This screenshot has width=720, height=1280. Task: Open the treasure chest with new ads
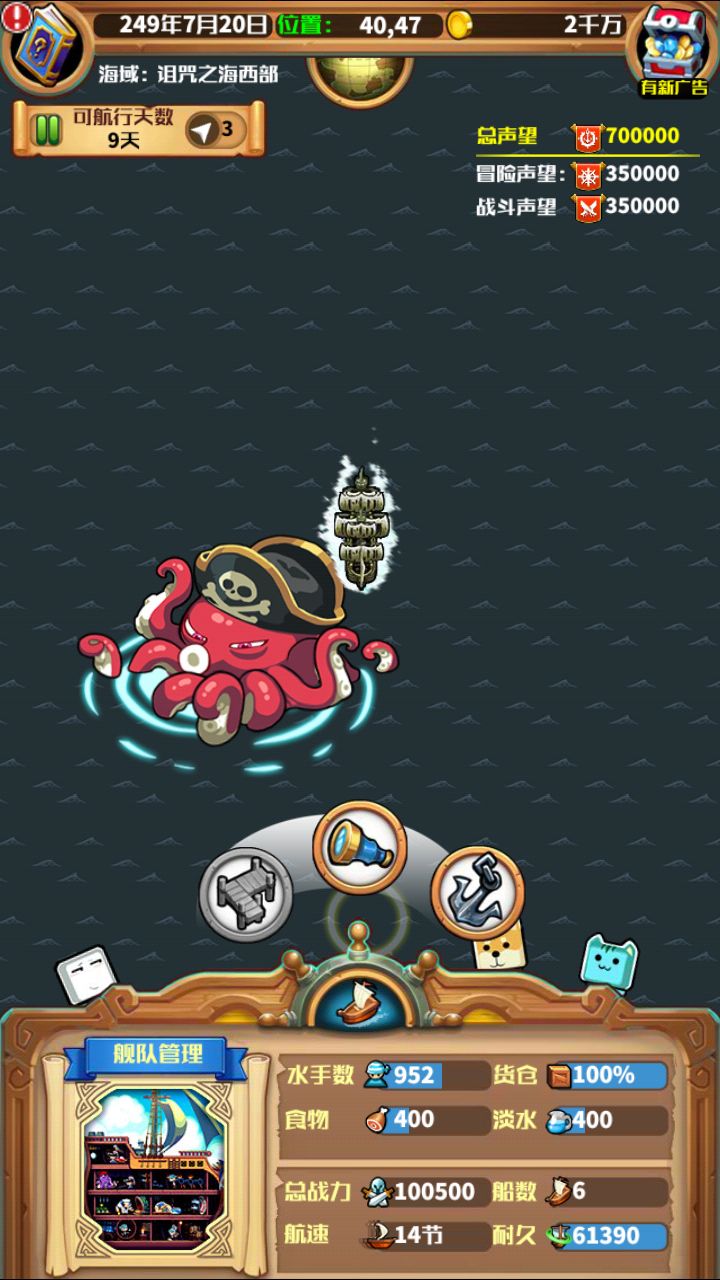tap(673, 45)
